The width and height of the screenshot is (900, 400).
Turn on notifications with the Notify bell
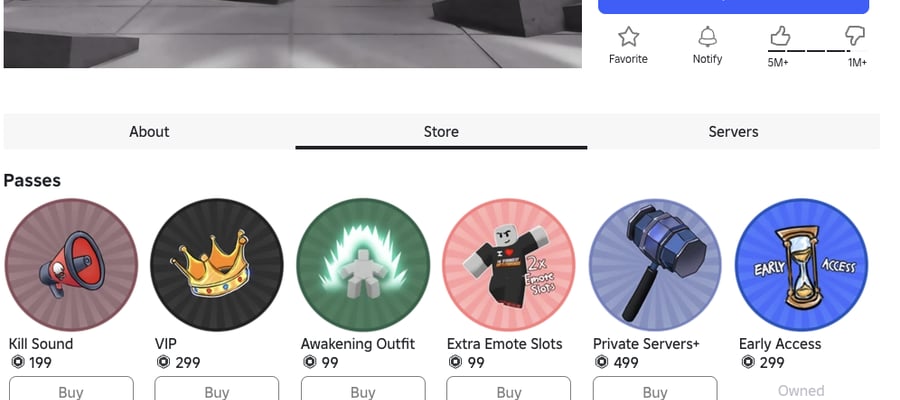pos(707,45)
